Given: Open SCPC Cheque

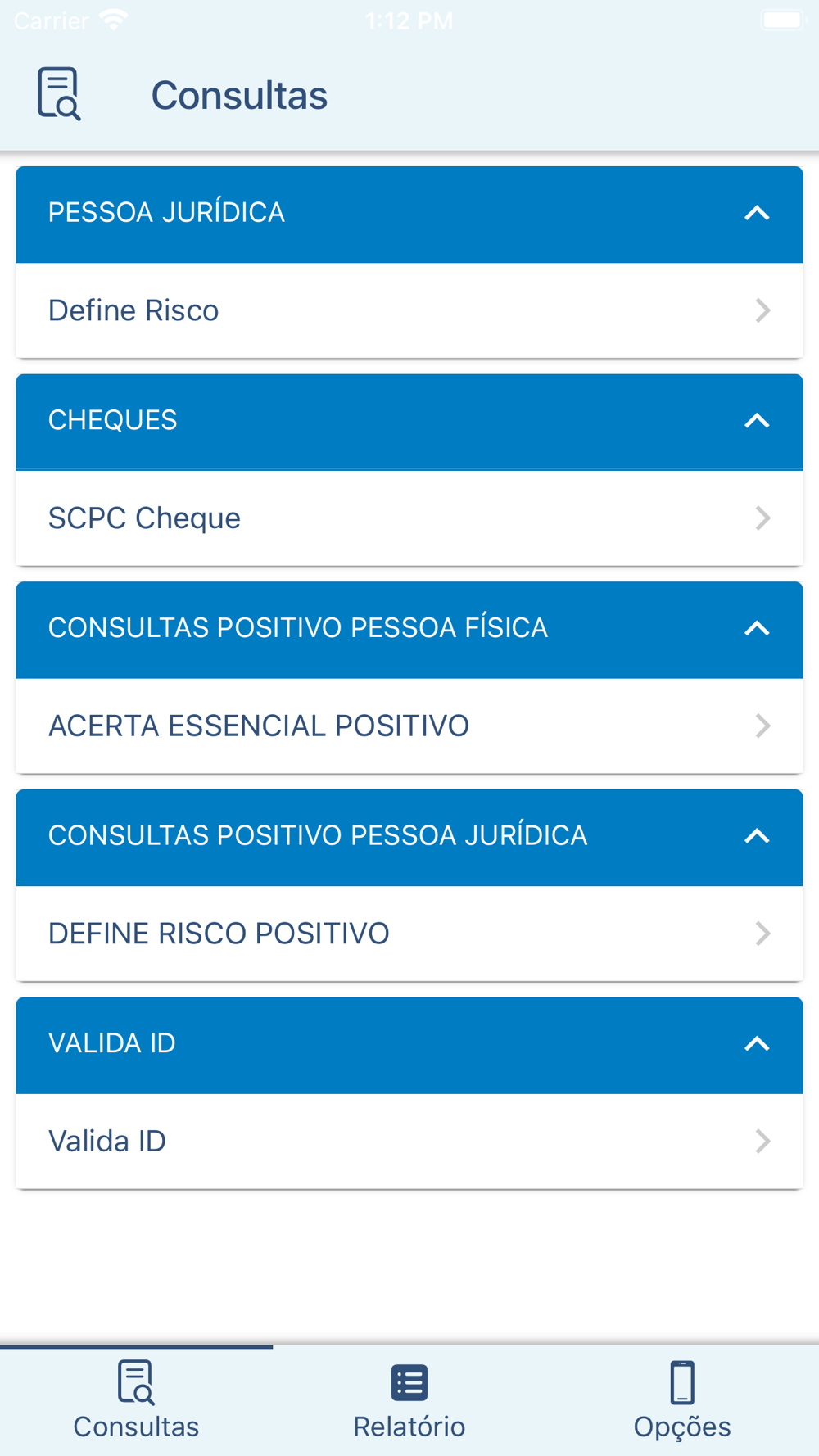Looking at the screenshot, I should (409, 518).
